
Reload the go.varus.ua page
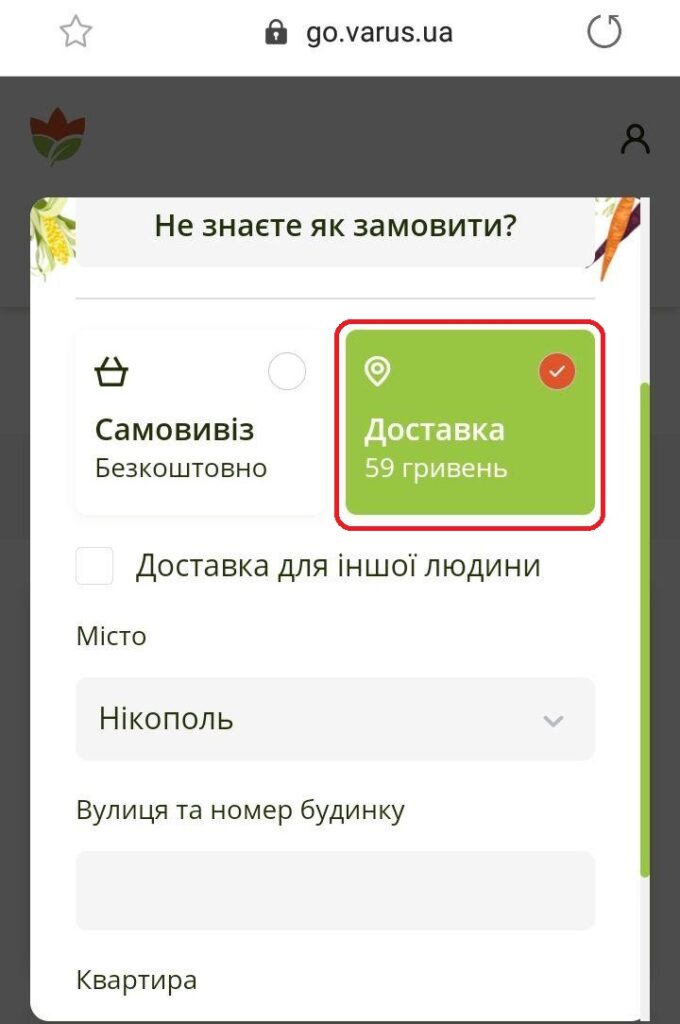603,33
